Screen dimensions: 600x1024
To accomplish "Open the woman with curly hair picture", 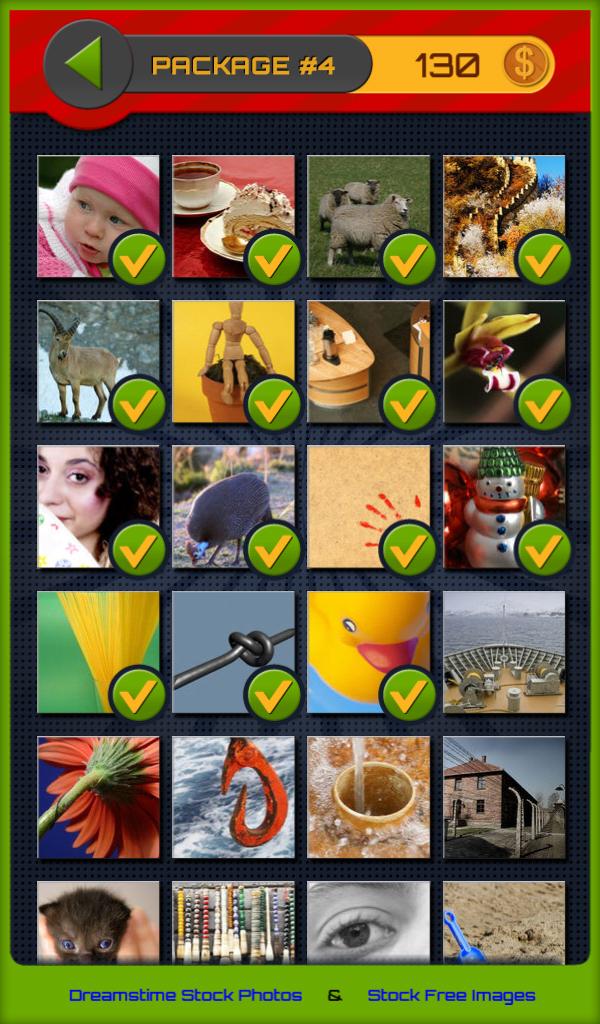I will click(x=98, y=507).
